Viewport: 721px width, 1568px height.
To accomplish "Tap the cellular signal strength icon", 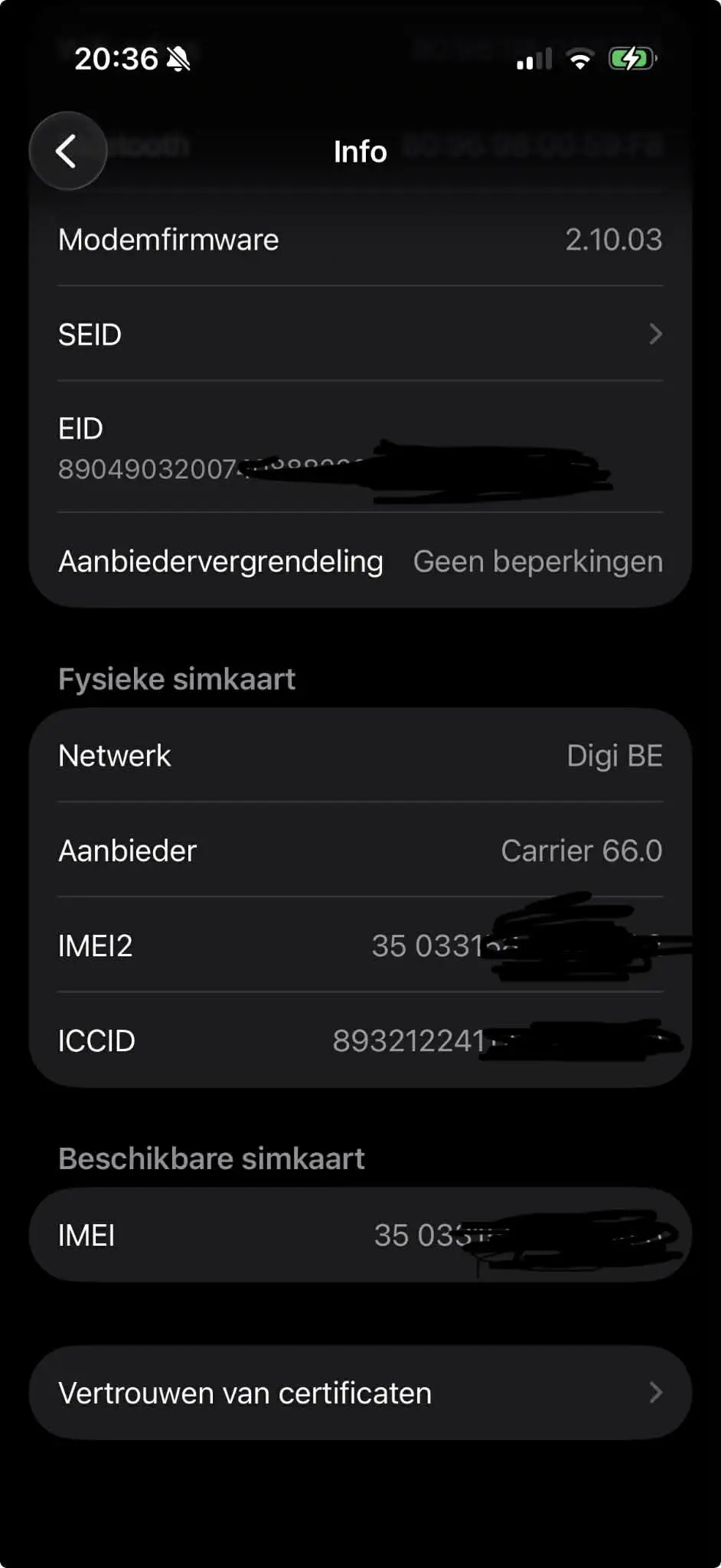I will [533, 59].
